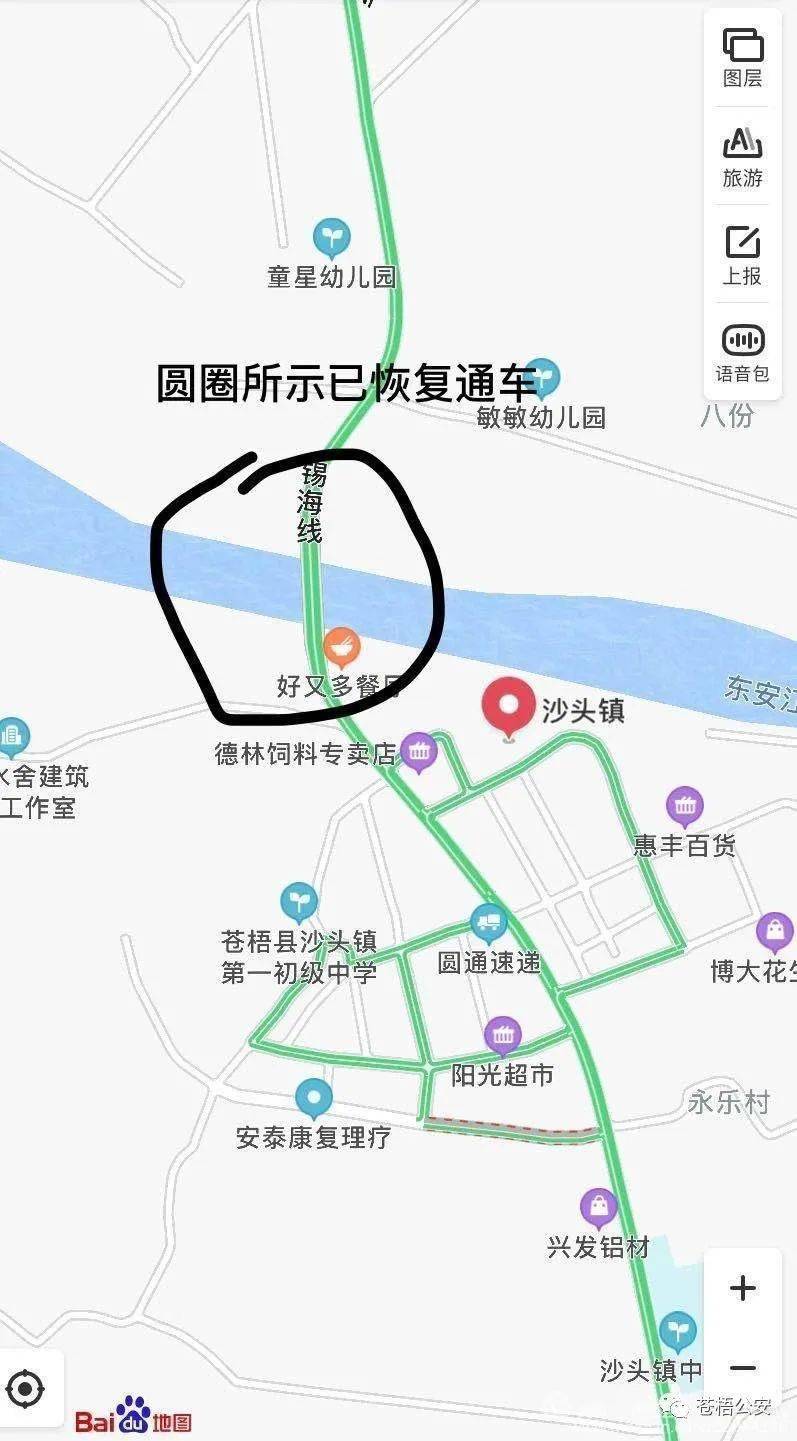The width and height of the screenshot is (797, 1441).
Task: Zoom in with the plus button
Action: [741, 1288]
